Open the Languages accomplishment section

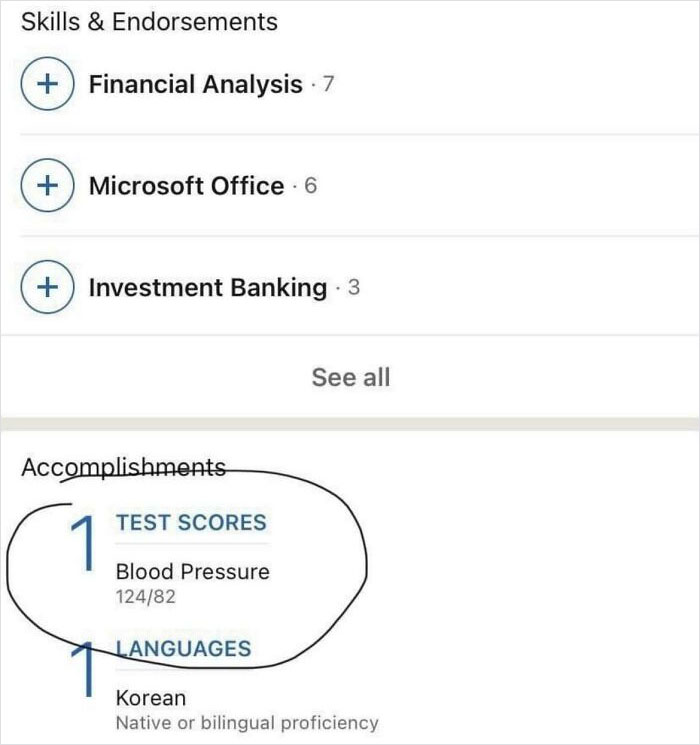[x=183, y=648]
